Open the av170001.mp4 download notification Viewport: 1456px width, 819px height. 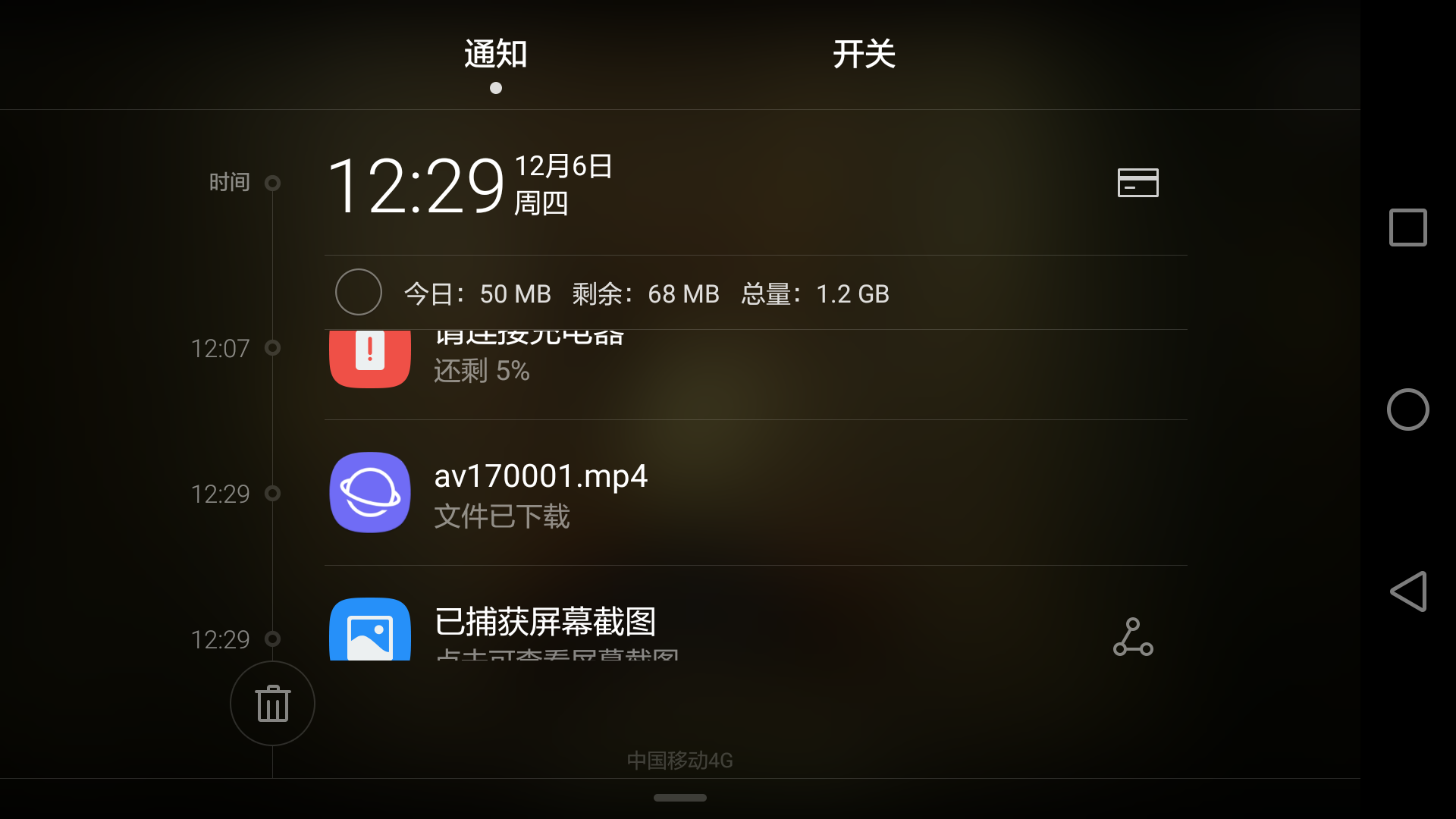tap(540, 493)
